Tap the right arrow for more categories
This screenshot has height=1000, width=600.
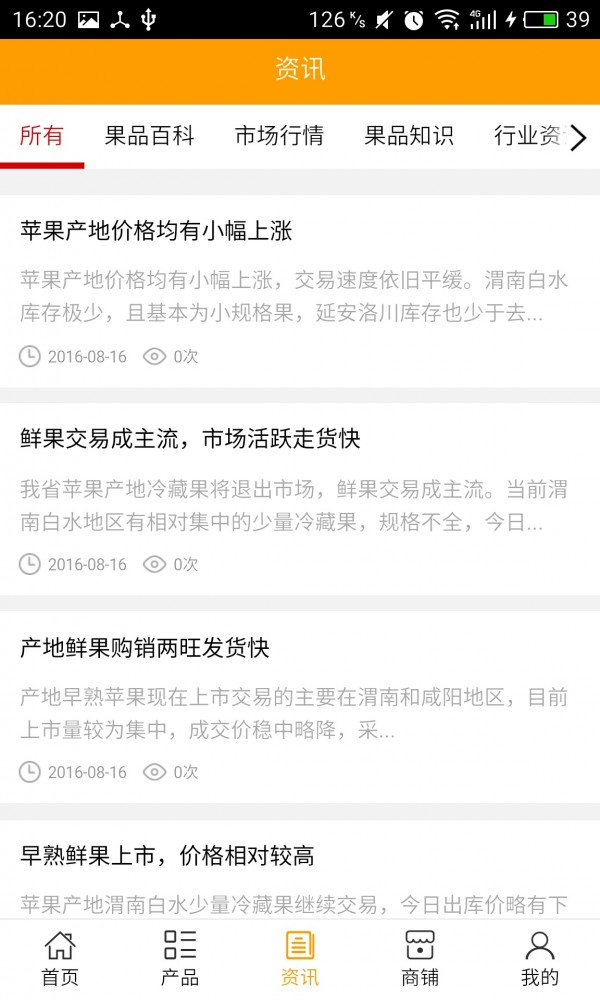pyautogui.click(x=579, y=138)
